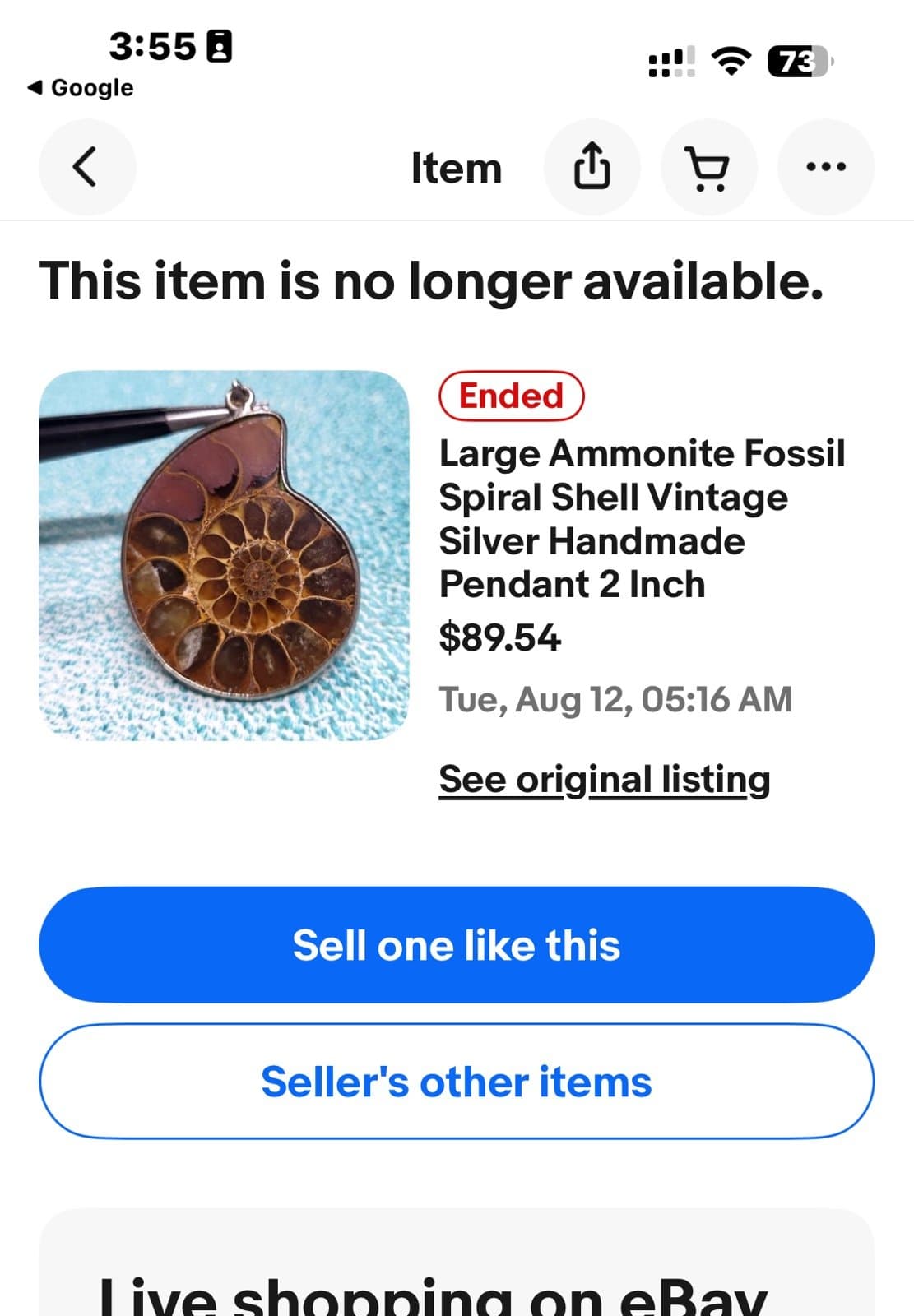Open See original listing

click(605, 778)
